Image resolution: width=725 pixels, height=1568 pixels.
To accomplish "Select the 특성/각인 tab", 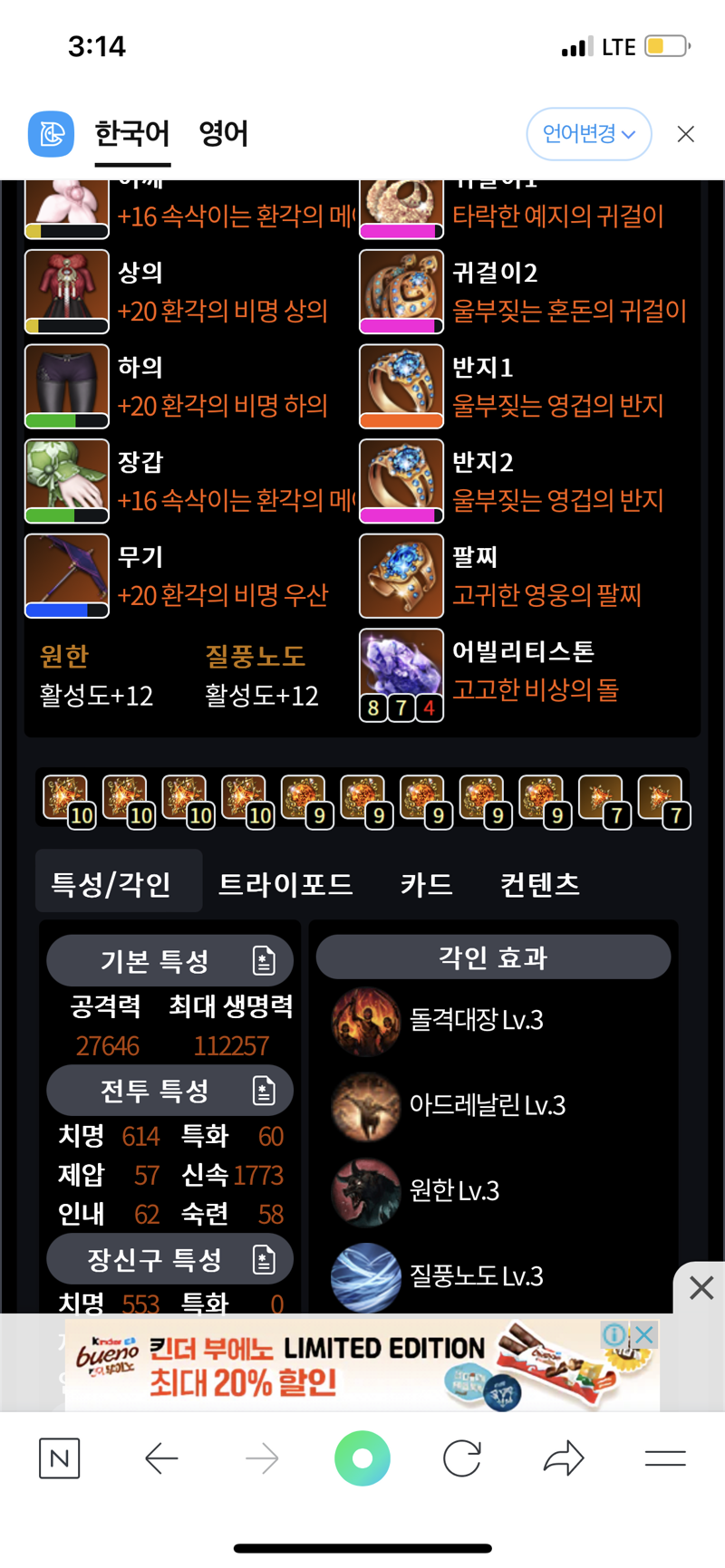I will point(112,883).
